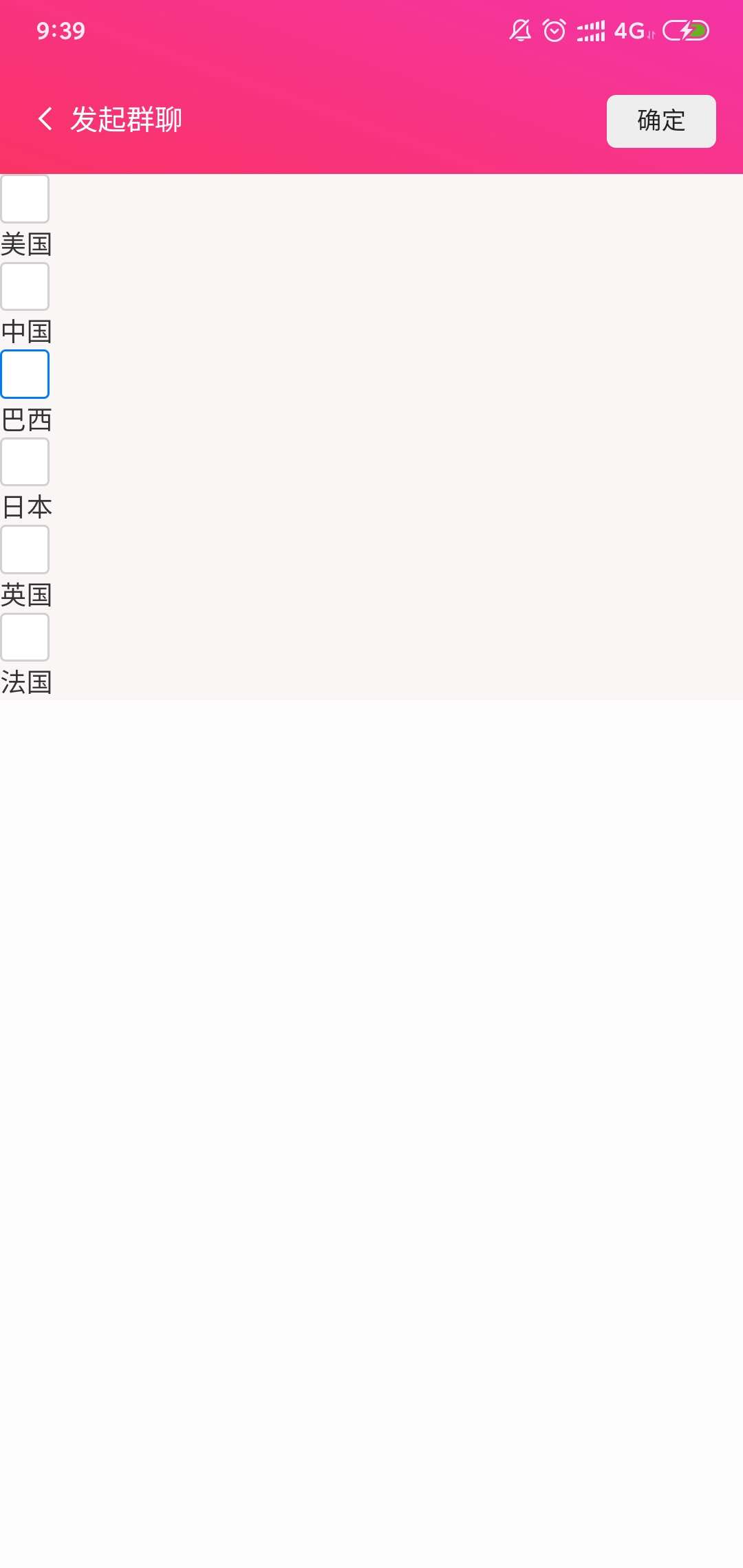Check the 美国 checkbox
Screen dimensions: 743x1568
click(25, 199)
